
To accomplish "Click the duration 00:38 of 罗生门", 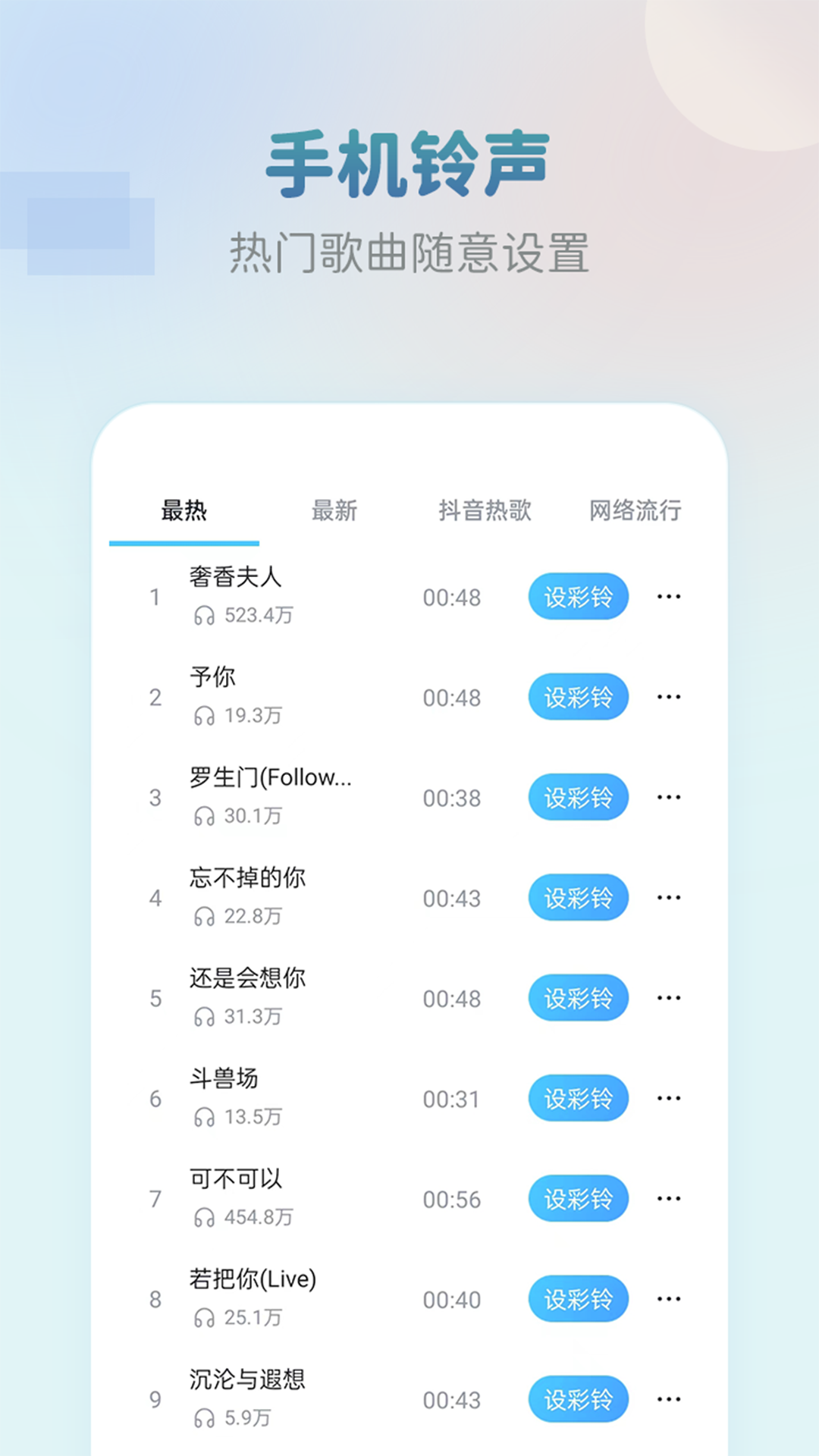I will click(x=453, y=797).
